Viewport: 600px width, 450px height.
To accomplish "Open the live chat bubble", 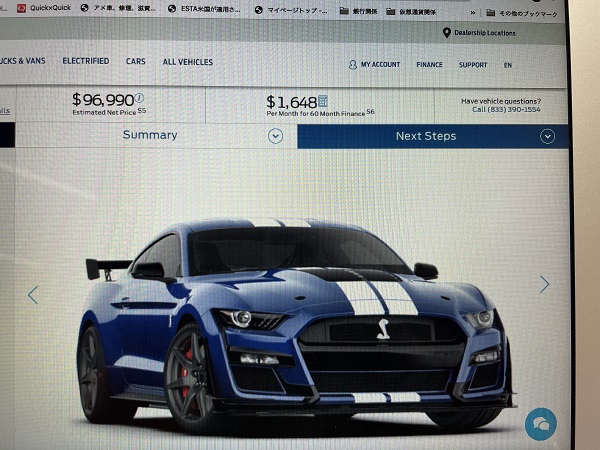I will [x=541, y=423].
